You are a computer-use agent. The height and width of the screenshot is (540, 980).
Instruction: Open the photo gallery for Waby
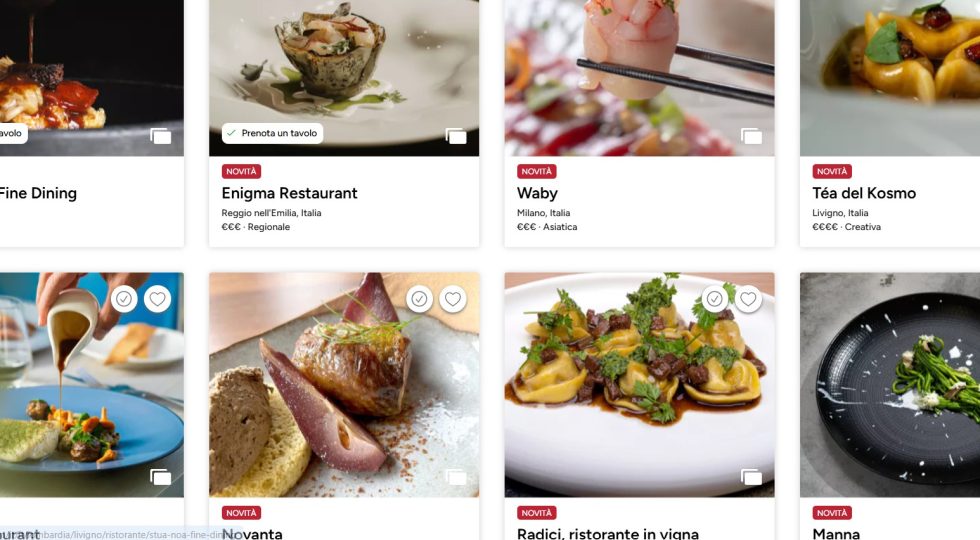click(751, 136)
